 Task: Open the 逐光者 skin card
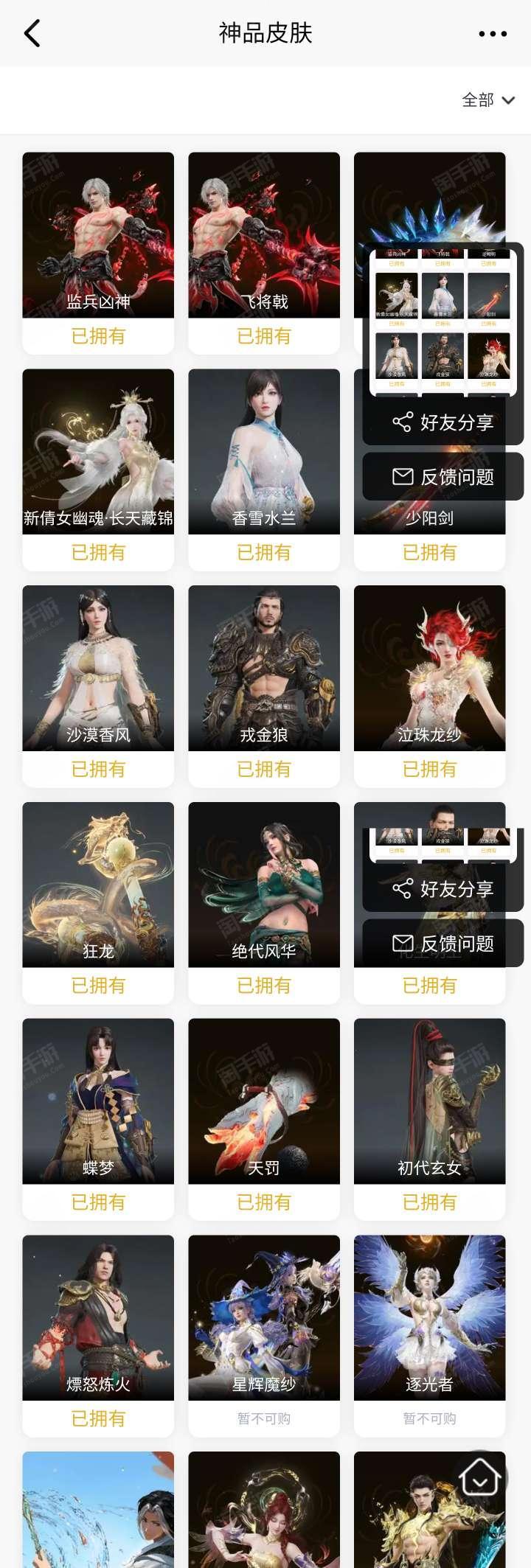(x=429, y=1318)
